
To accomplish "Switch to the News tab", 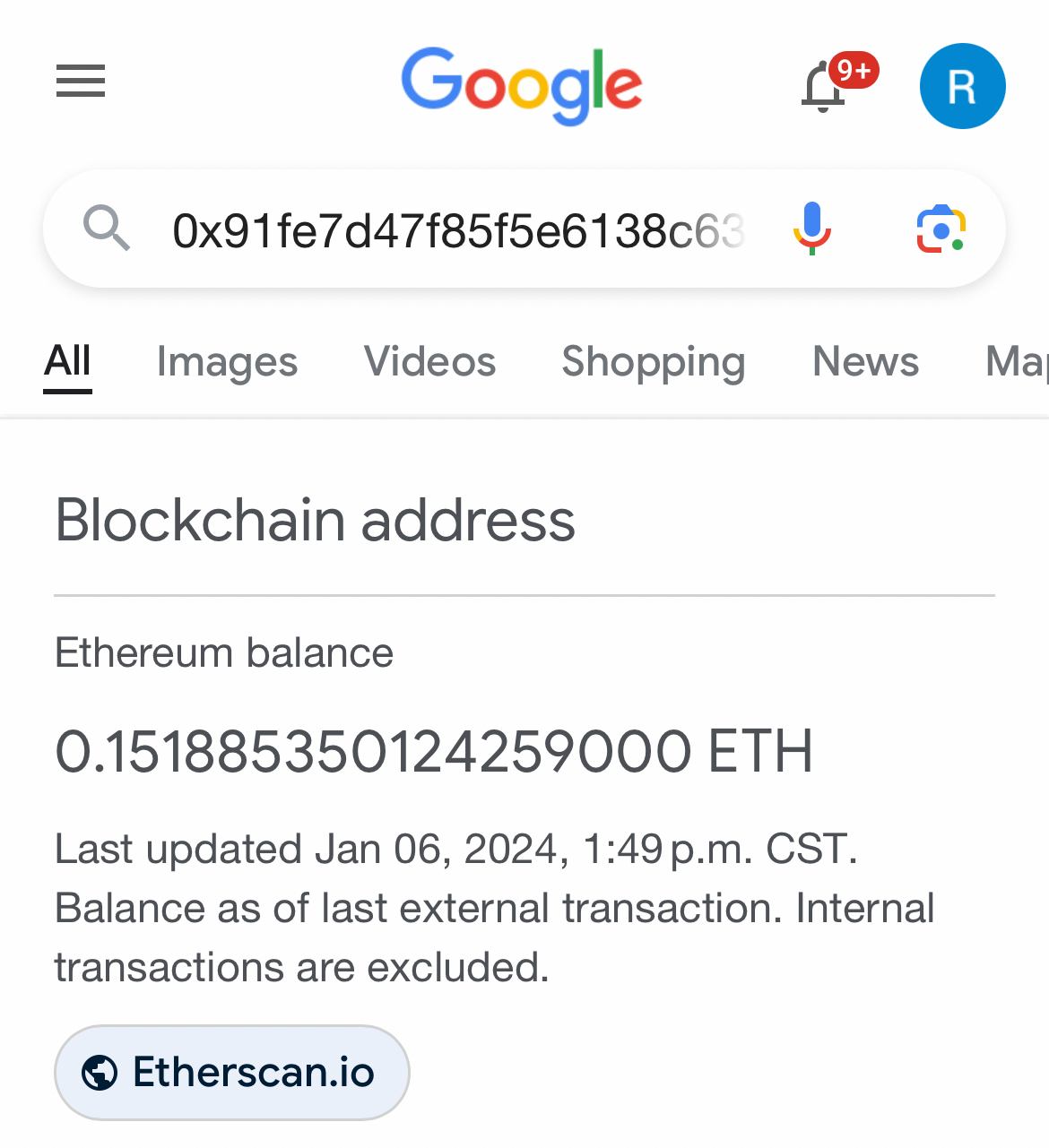I will click(x=865, y=362).
